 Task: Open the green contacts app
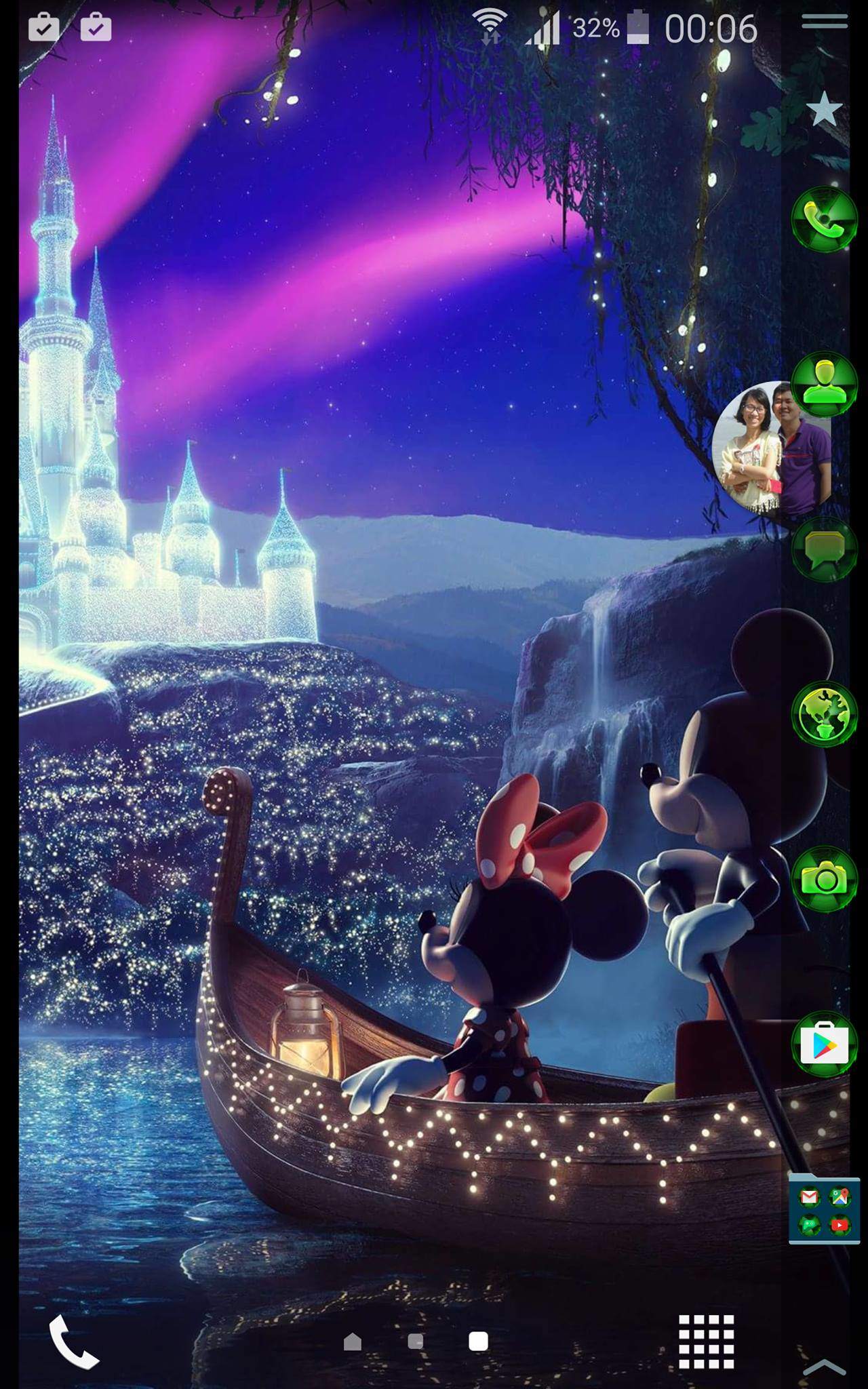click(x=824, y=383)
